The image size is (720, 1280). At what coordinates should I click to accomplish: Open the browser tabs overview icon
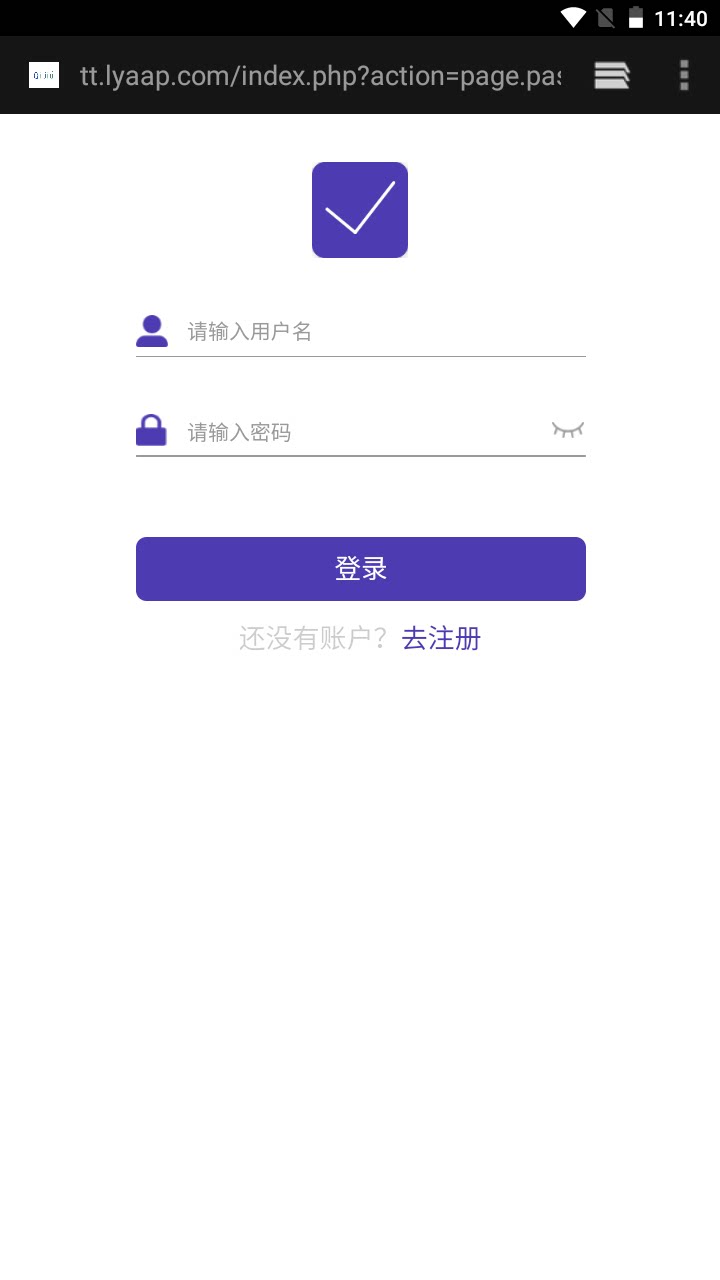(611, 75)
